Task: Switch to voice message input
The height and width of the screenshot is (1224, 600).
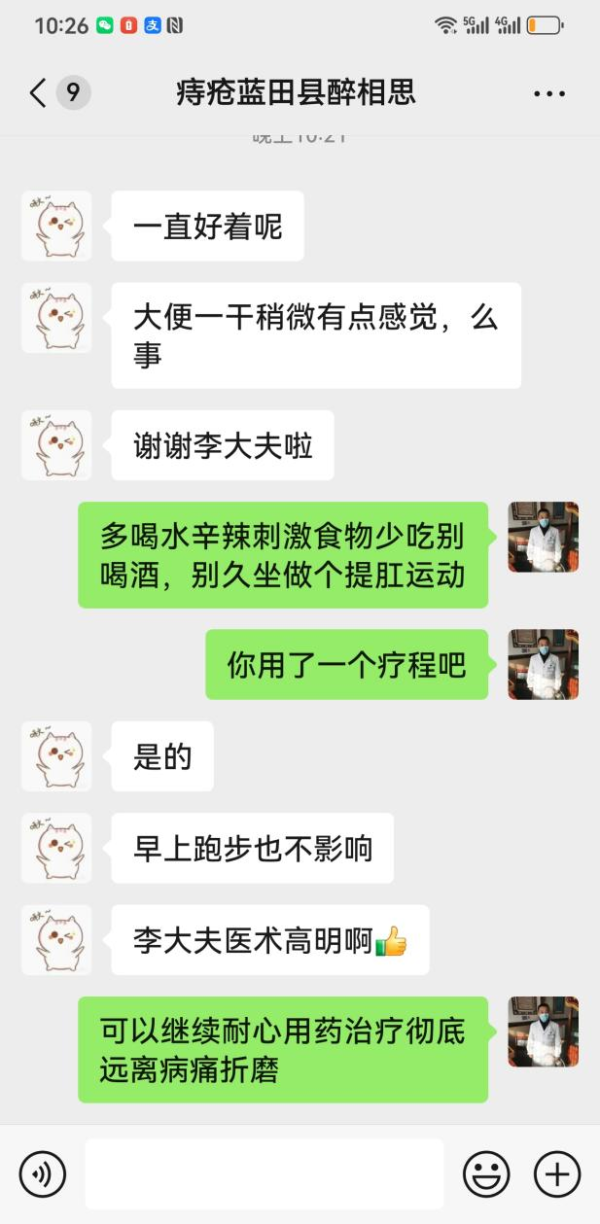Action: tap(42, 1173)
